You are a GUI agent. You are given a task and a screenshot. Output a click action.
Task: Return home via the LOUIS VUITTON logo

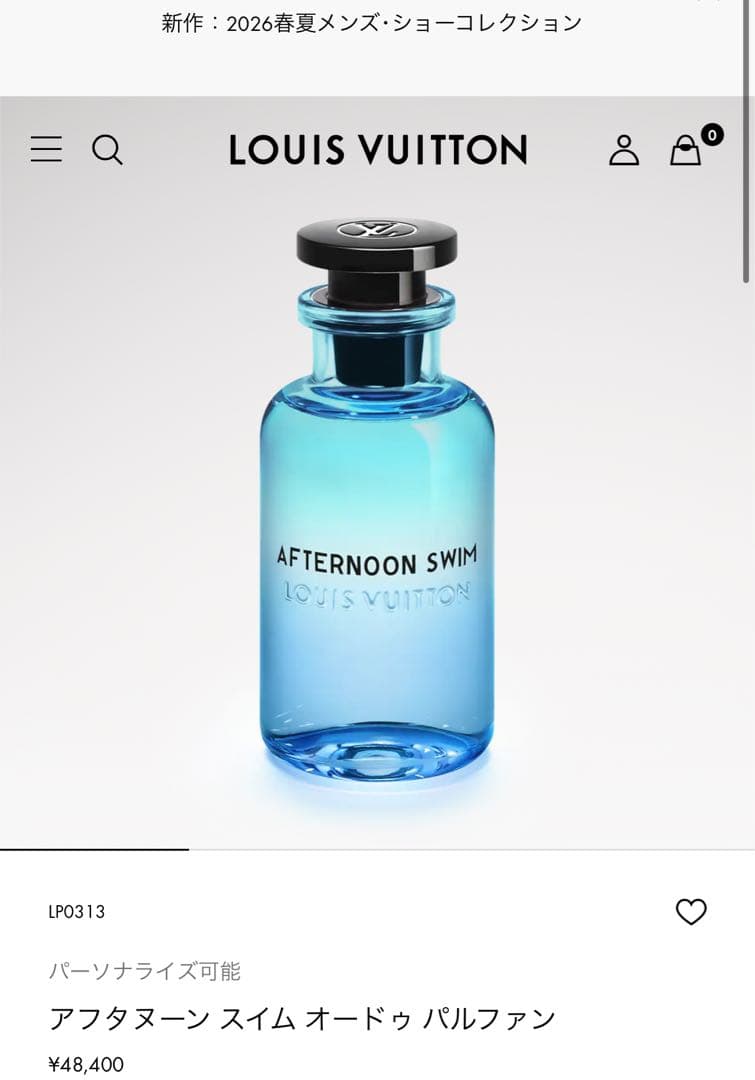[377, 151]
